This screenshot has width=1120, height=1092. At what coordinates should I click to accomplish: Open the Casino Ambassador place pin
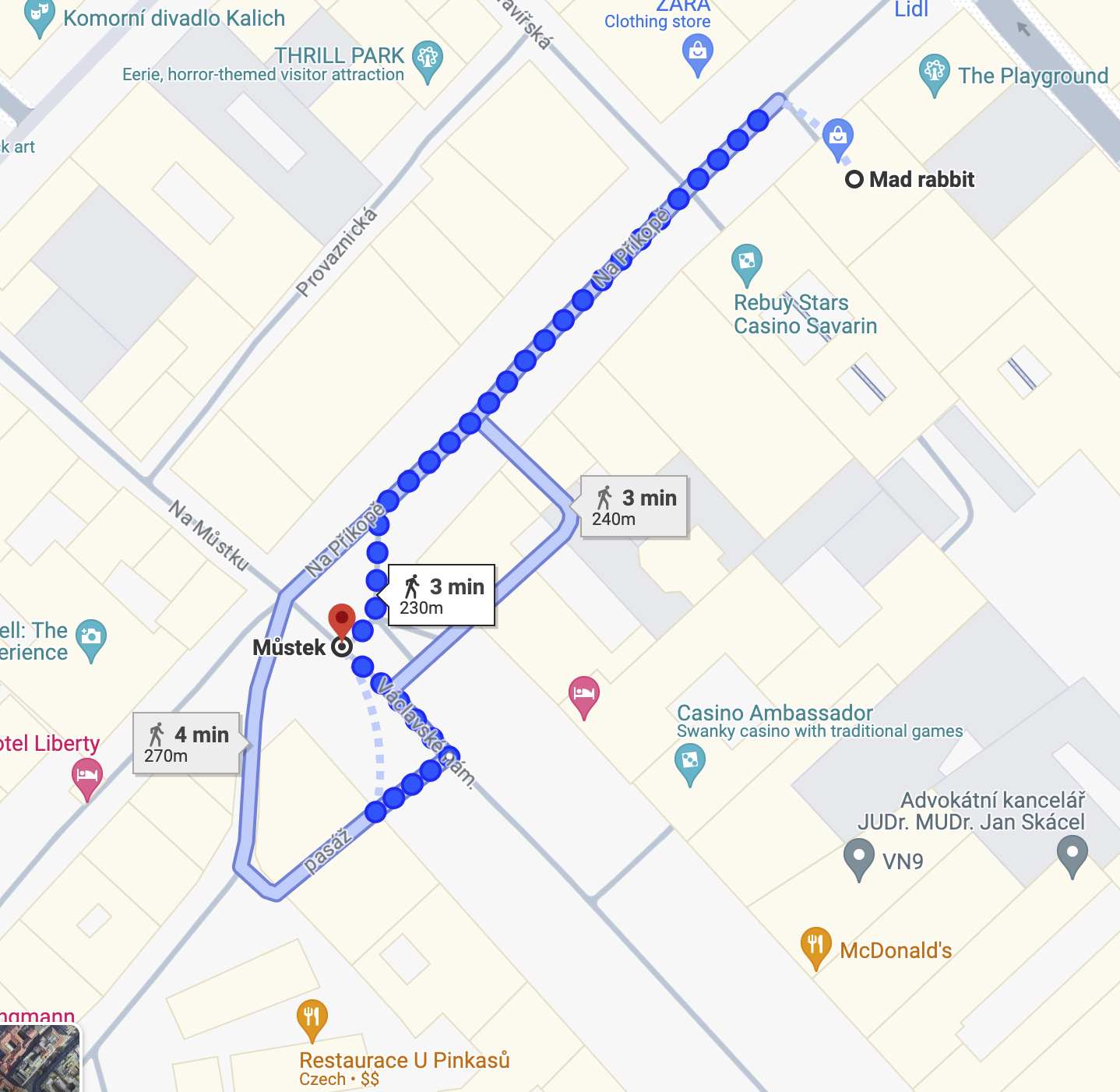(689, 763)
